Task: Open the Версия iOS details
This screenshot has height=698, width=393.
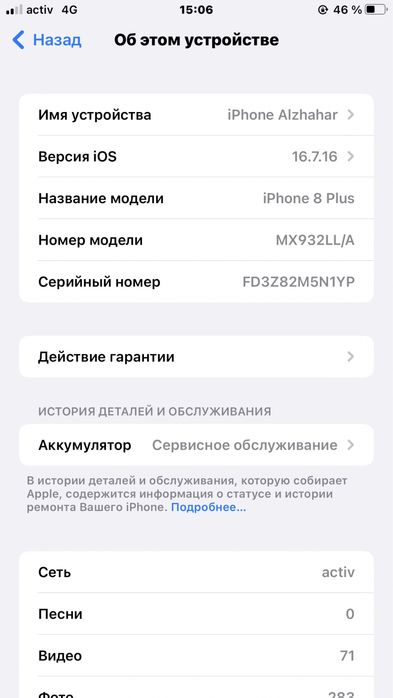Action: [x=196, y=156]
